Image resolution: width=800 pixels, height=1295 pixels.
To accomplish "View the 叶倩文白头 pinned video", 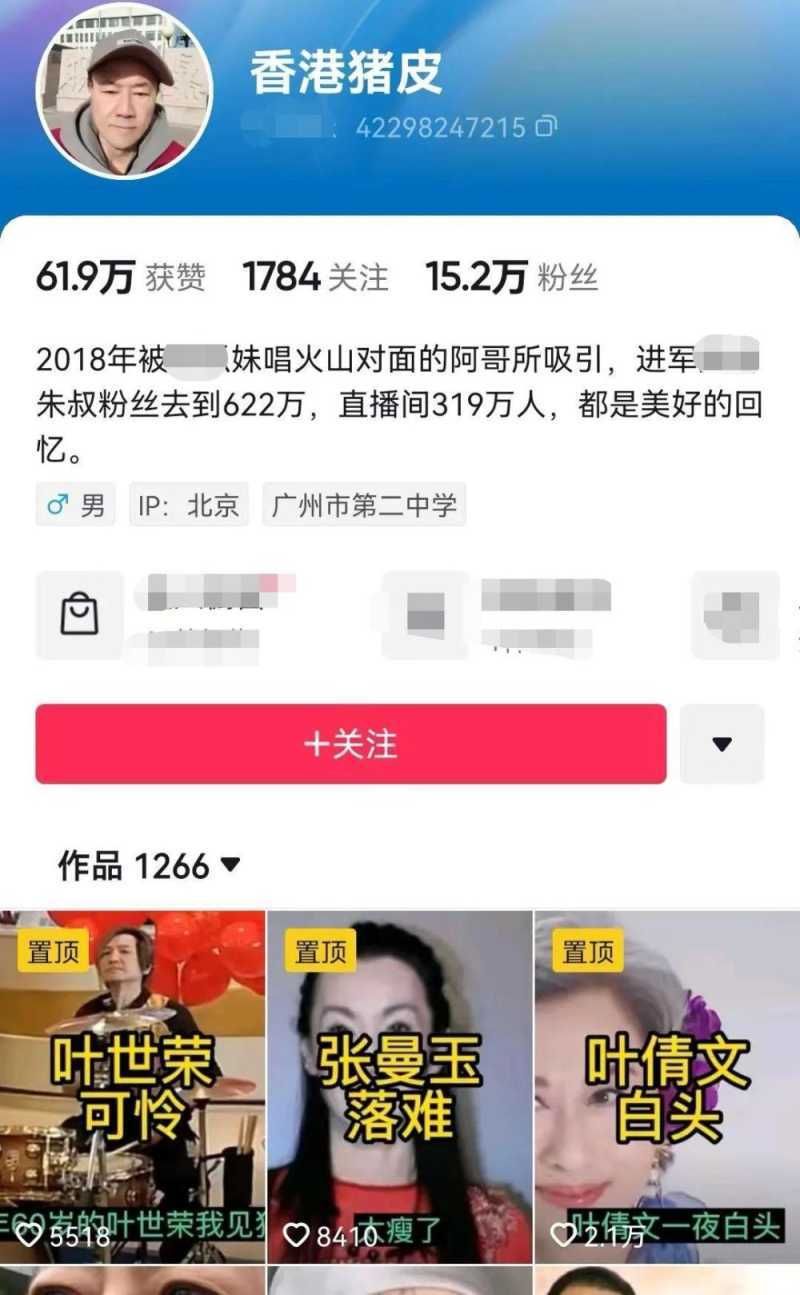I will (x=666, y=1087).
